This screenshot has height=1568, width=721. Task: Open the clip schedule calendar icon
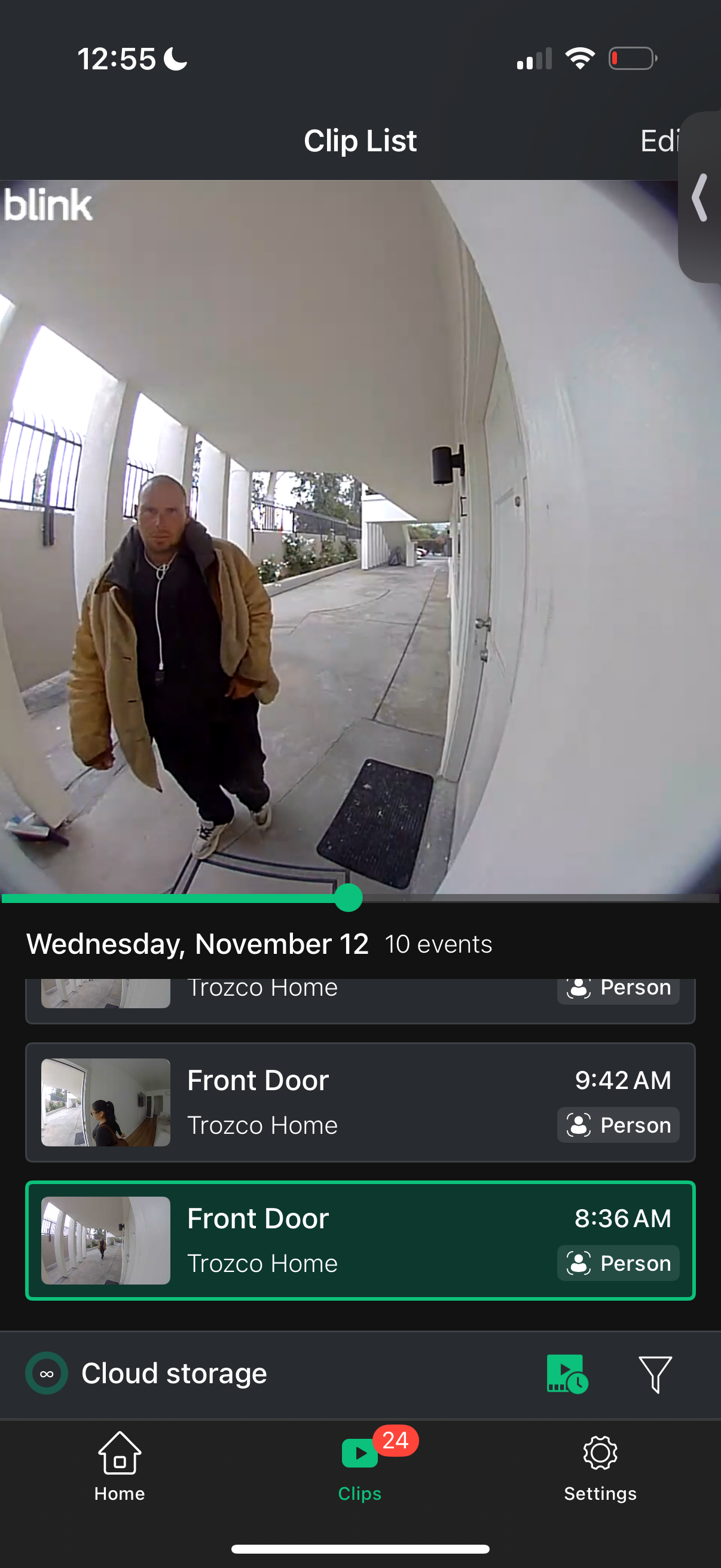566,1374
